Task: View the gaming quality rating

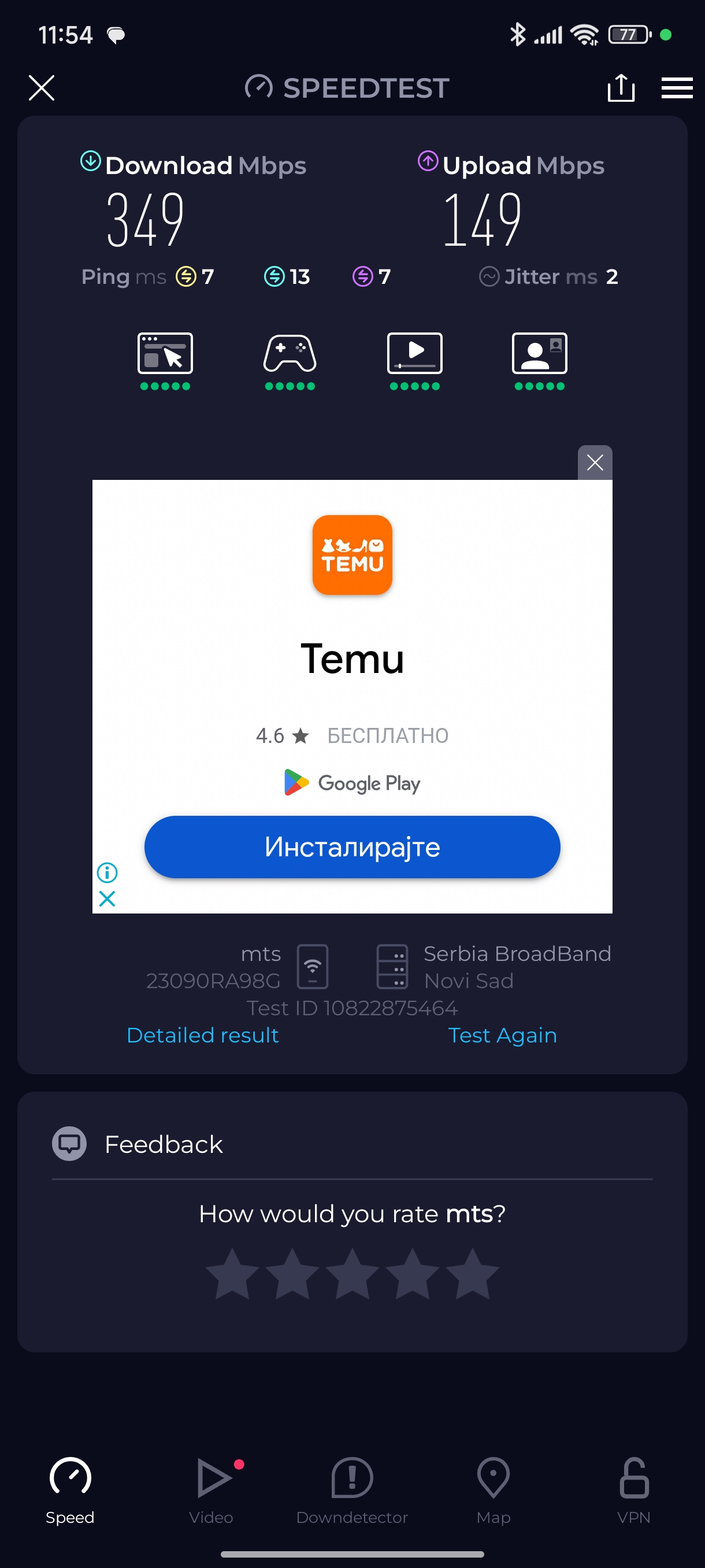Action: coord(290,360)
